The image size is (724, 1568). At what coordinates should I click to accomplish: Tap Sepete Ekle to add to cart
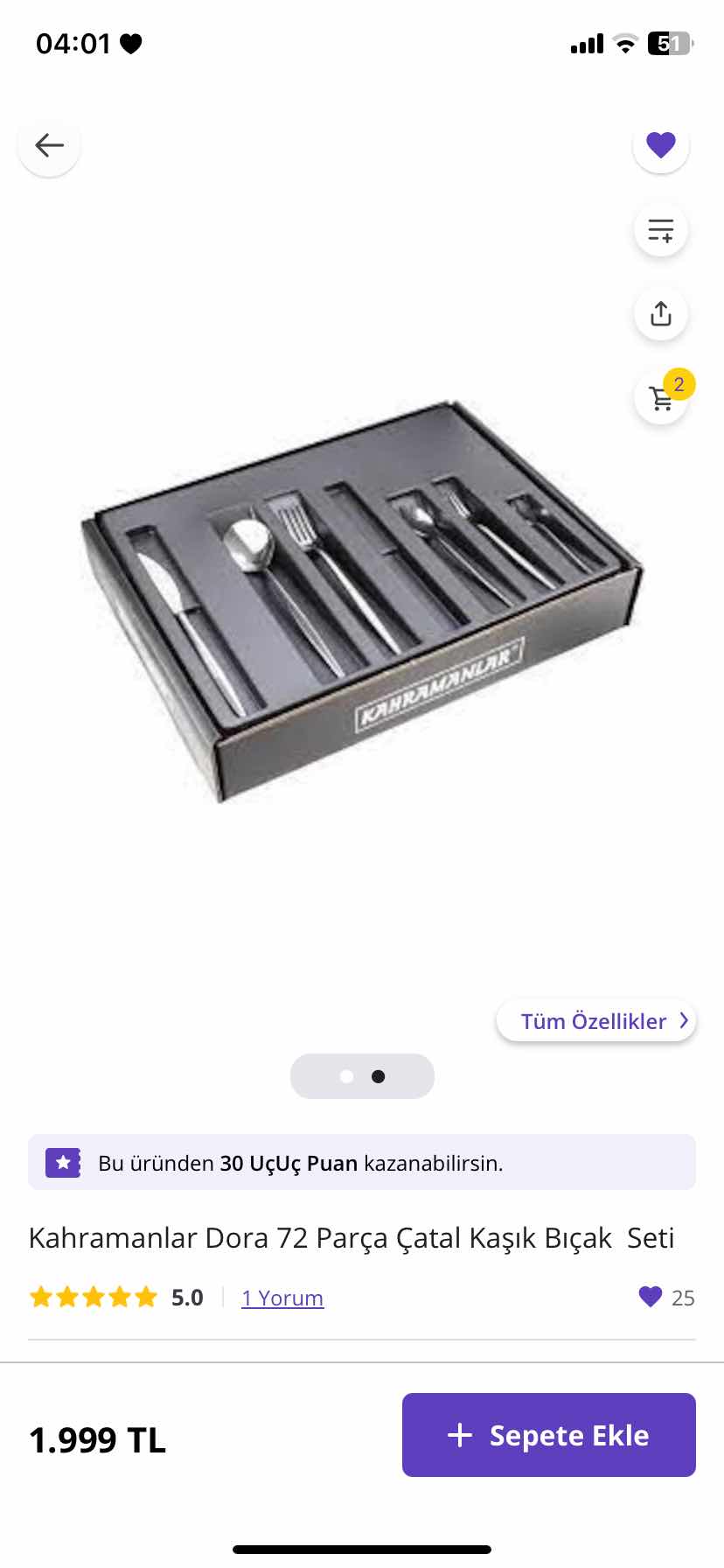click(x=549, y=1435)
